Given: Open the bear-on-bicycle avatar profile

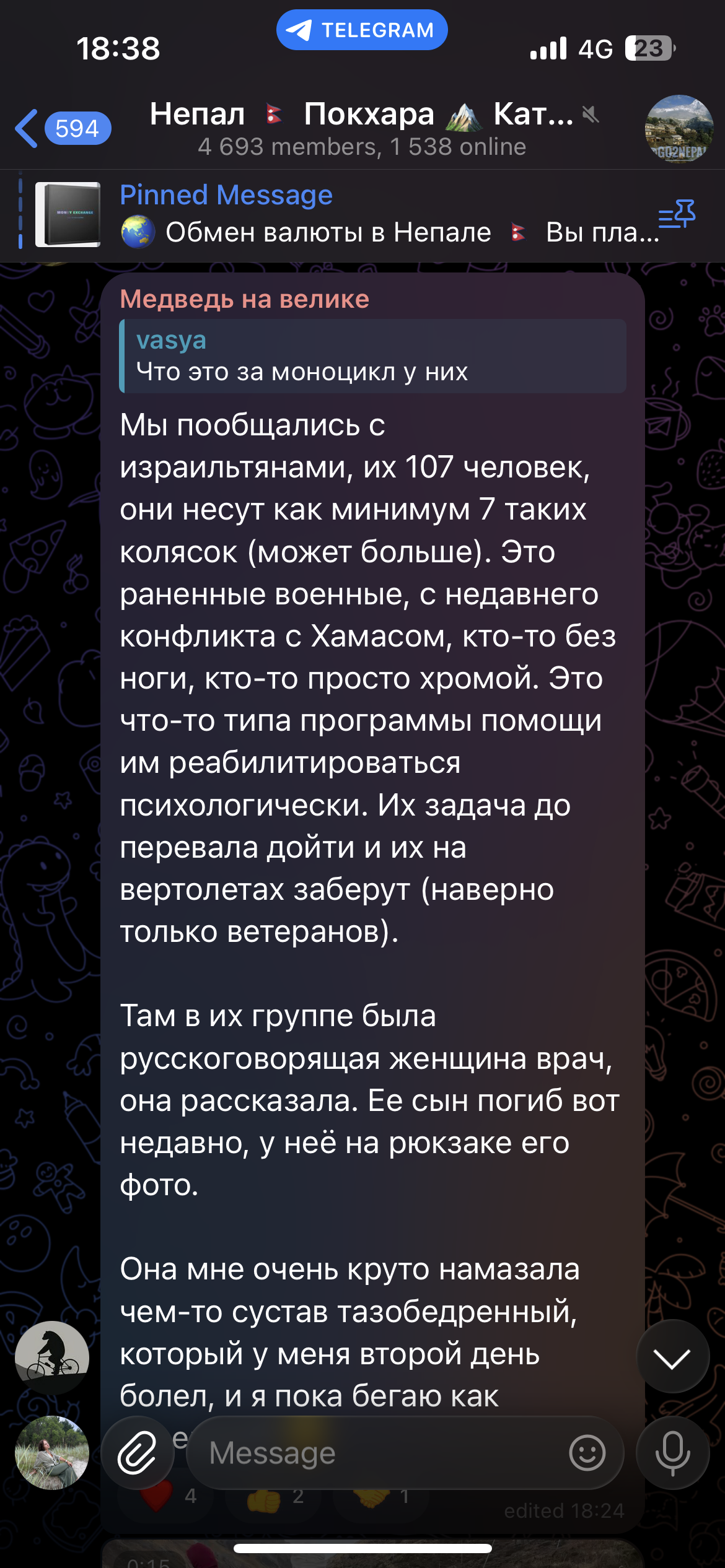Looking at the screenshot, I should 52,1358.
